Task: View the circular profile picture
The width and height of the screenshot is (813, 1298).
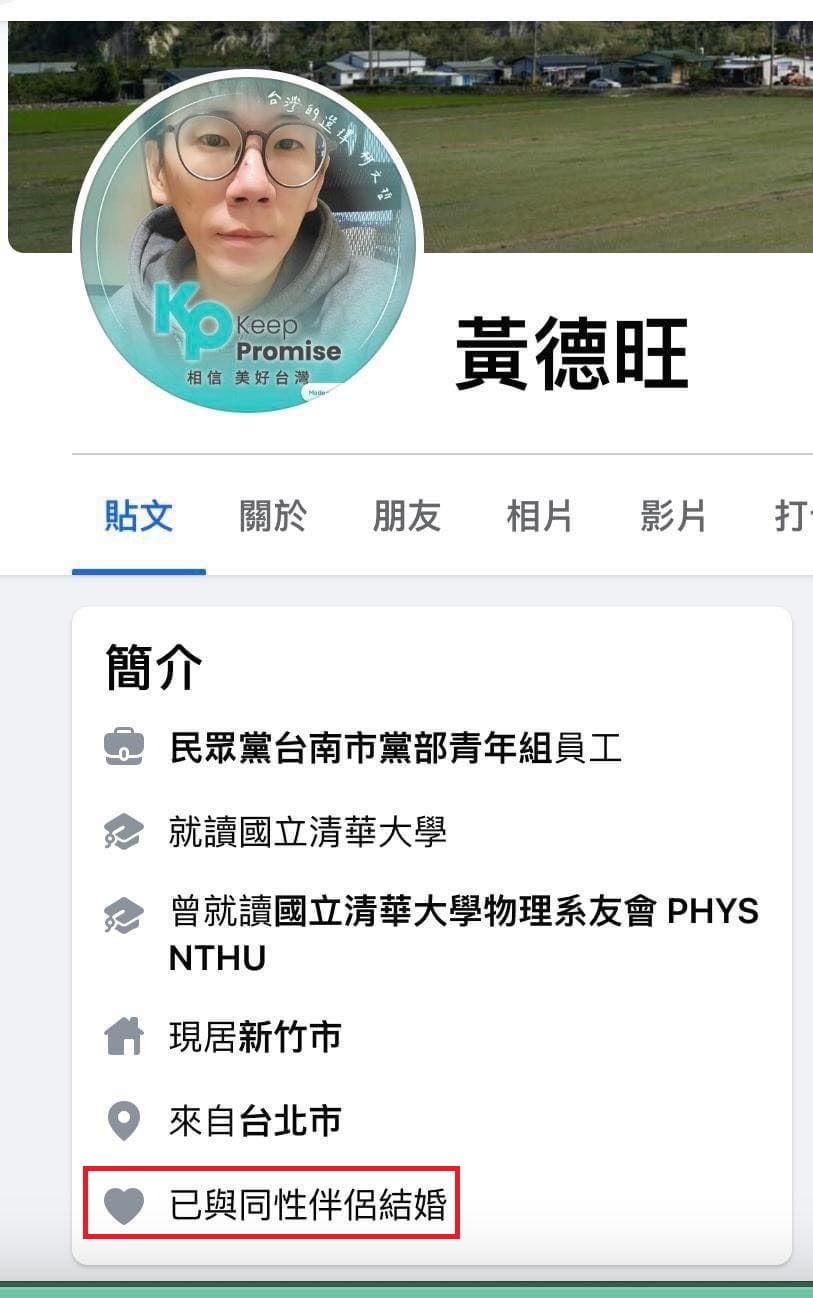Action: click(248, 240)
